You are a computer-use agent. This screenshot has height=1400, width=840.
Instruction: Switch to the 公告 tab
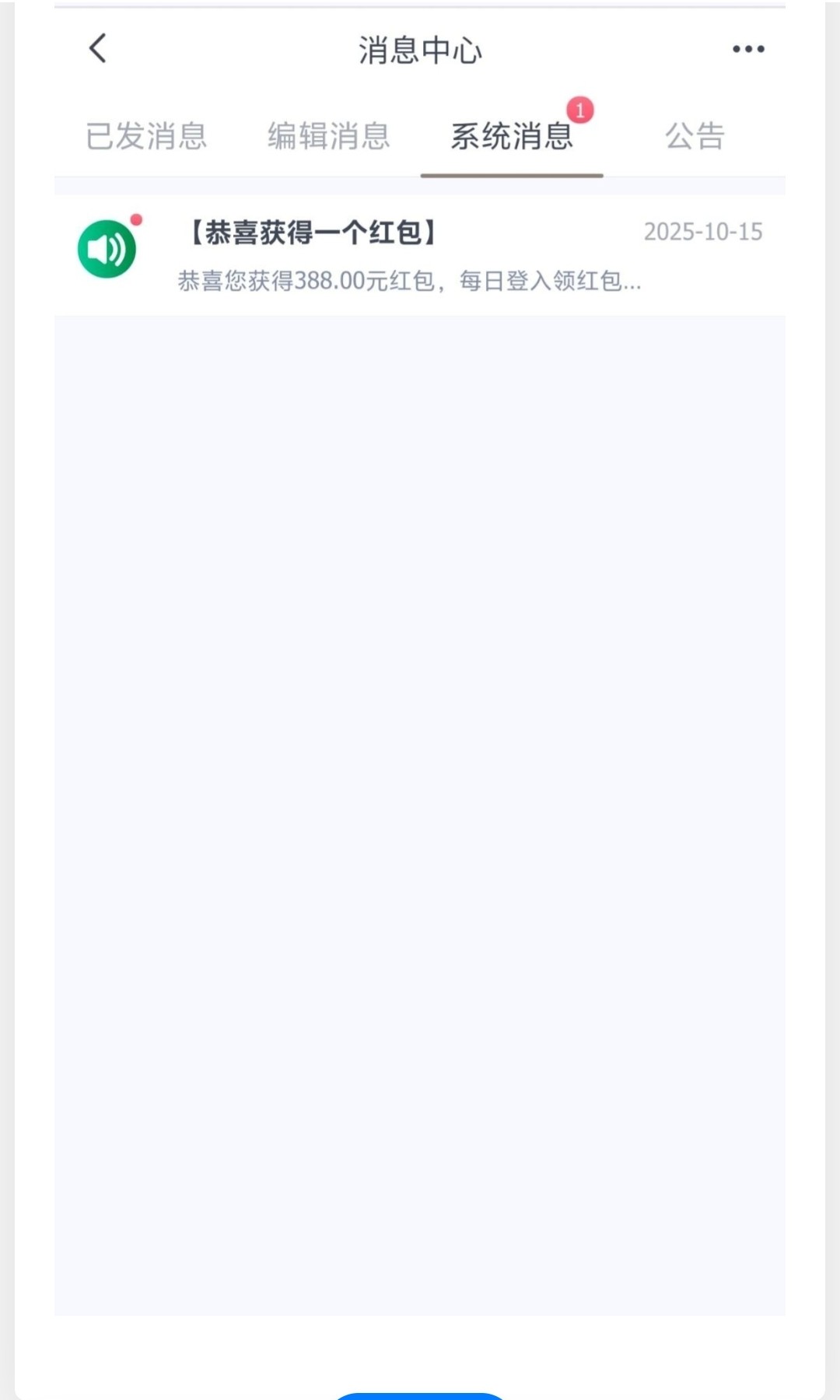pyautogui.click(x=695, y=136)
